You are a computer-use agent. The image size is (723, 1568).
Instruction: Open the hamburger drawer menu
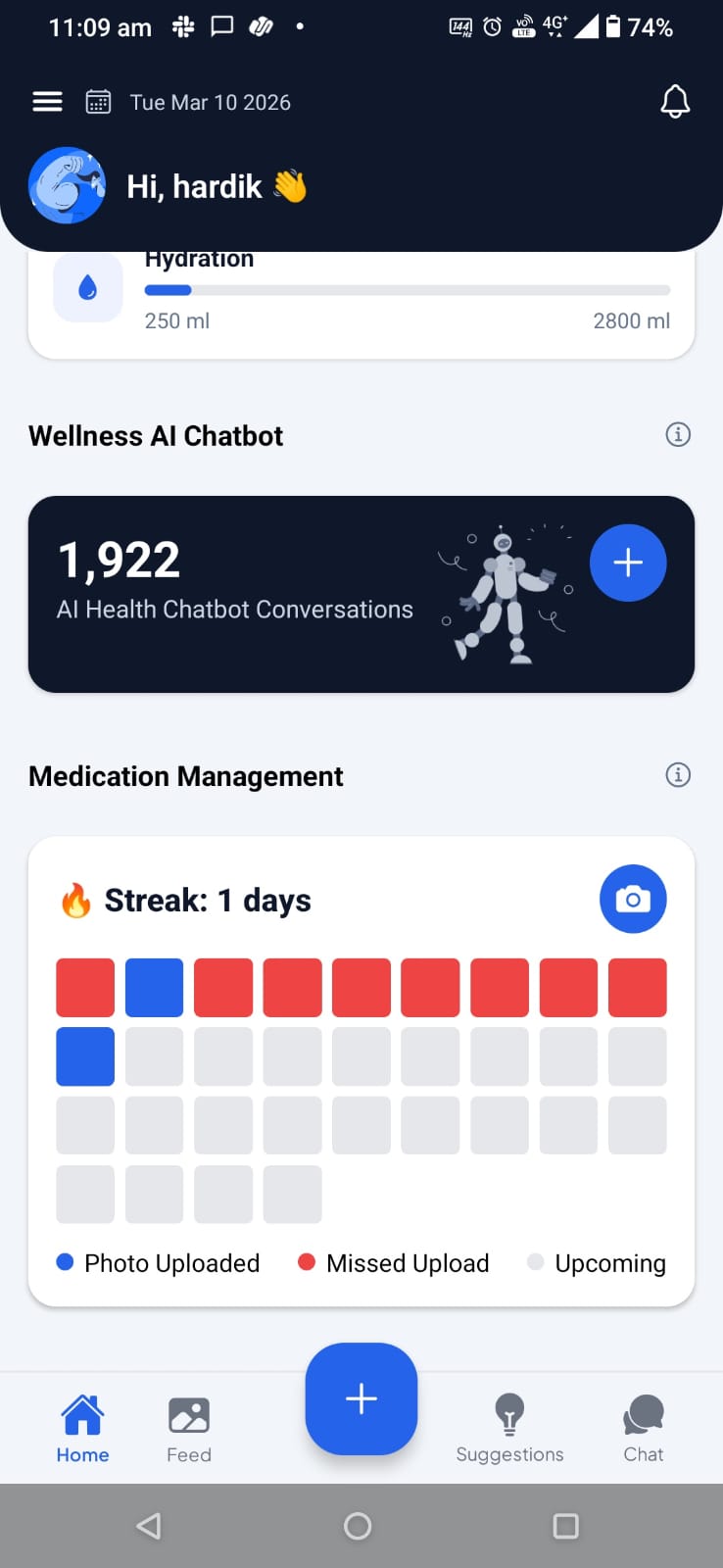[47, 102]
